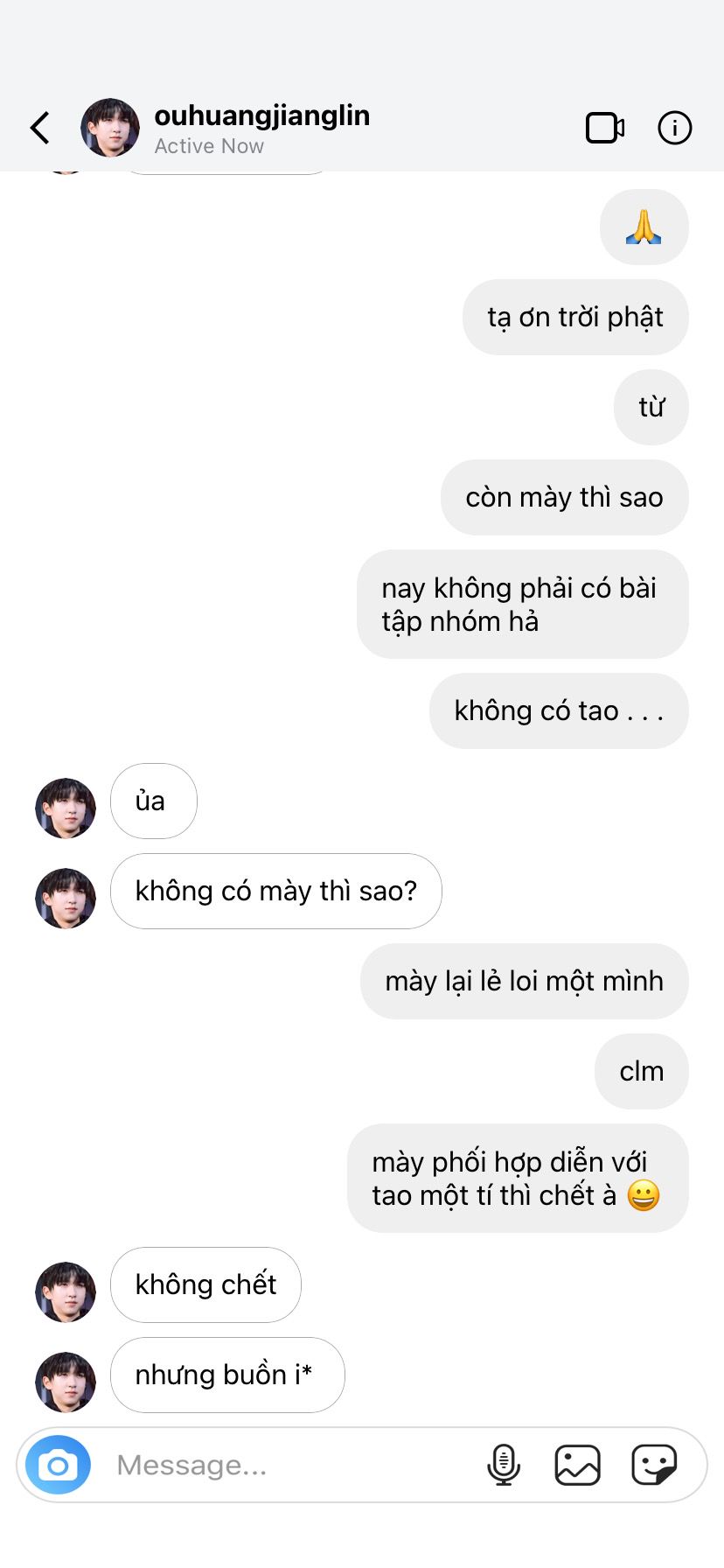Screen dimensions: 724x1568
Task: Record a voice message with the microphone
Action: click(504, 1465)
